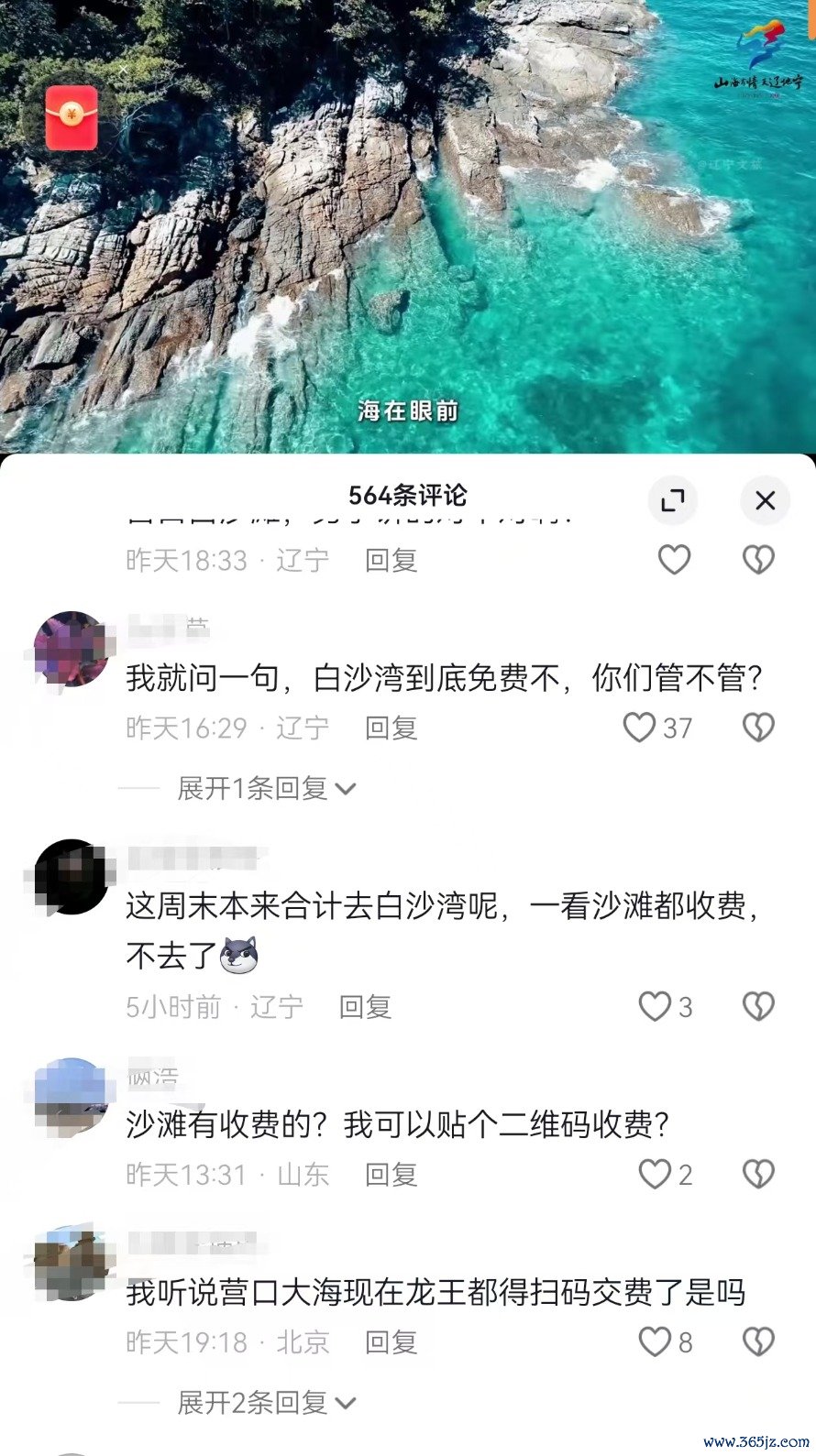Expand 展开1条回复
Screen dimensions: 816x1456
coord(266,788)
